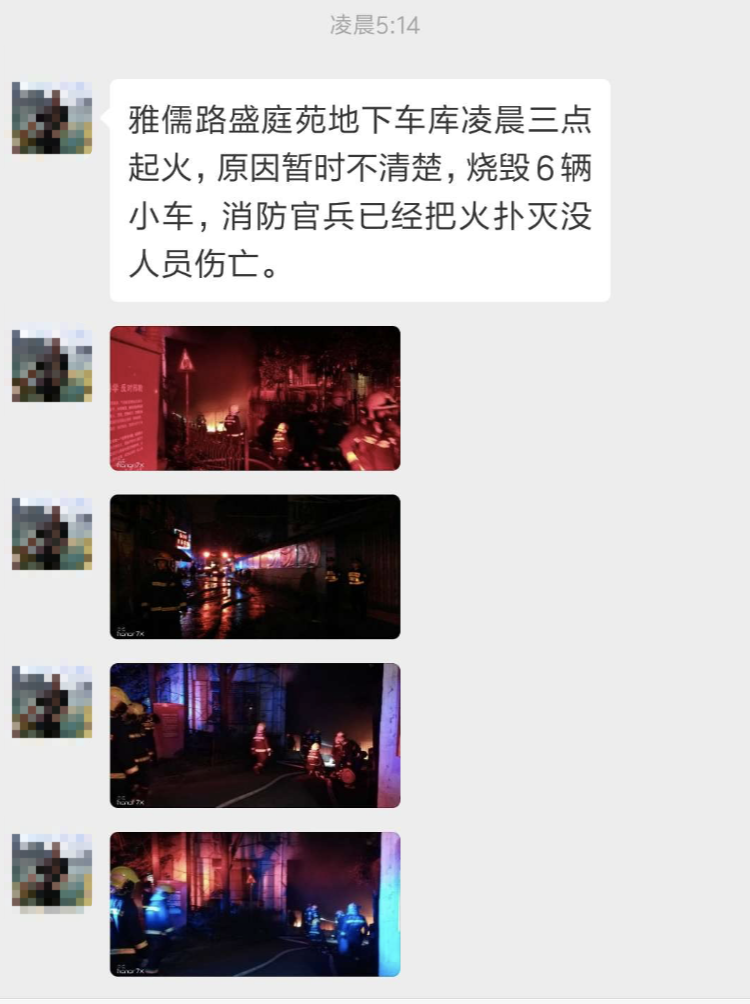Enlarge the last blue-tinted firefighter photo
The height and width of the screenshot is (1004, 750).
tap(255, 904)
